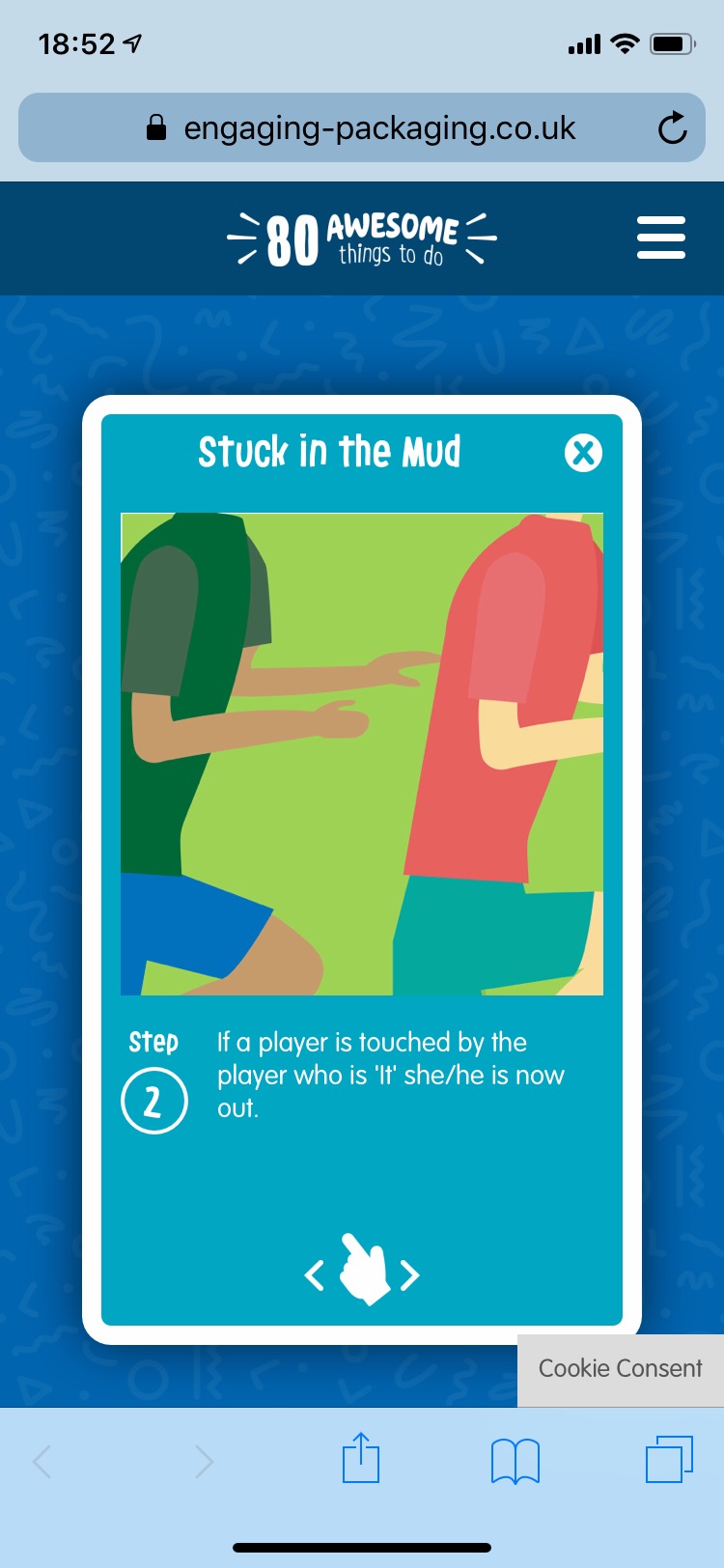This screenshot has height=1568, width=724.
Task: Go to the previous step arrow
Action: (x=314, y=1275)
